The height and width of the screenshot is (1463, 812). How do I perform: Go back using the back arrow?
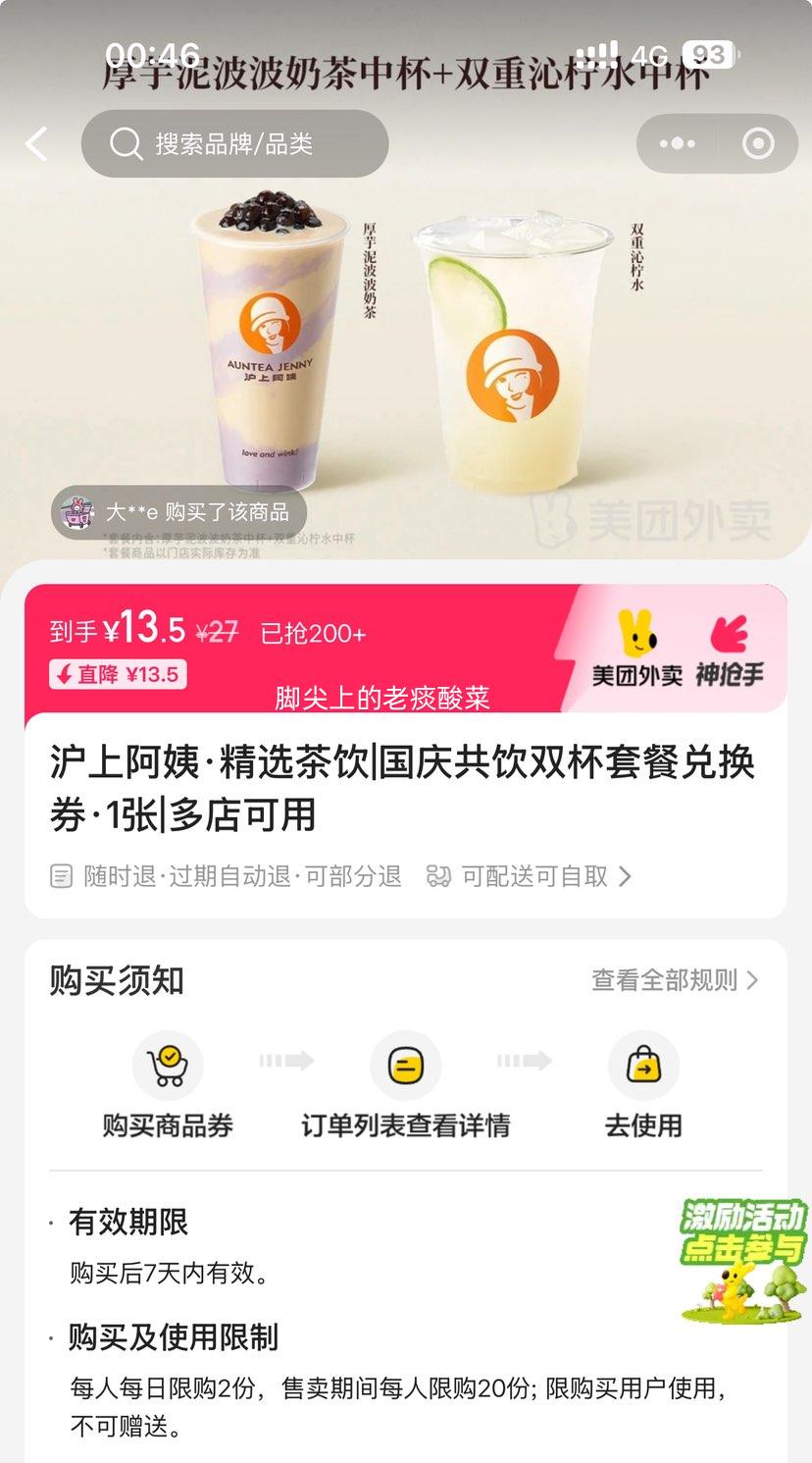coord(36,144)
